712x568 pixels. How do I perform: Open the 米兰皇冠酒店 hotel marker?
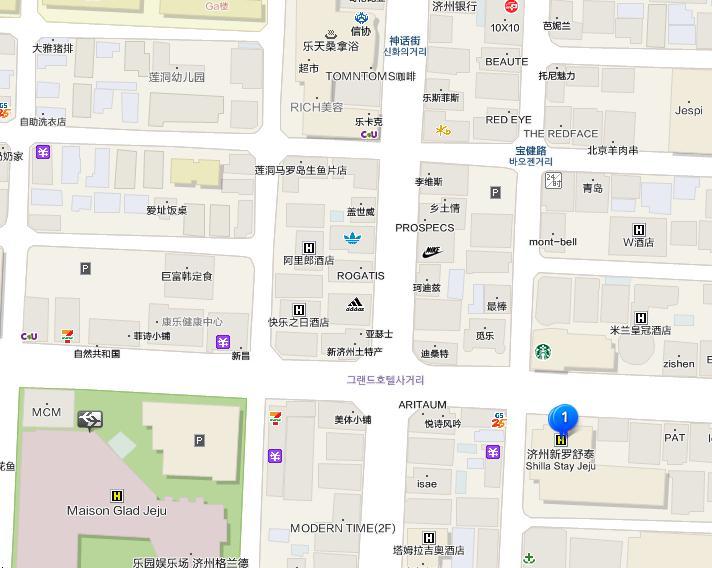pos(641,318)
